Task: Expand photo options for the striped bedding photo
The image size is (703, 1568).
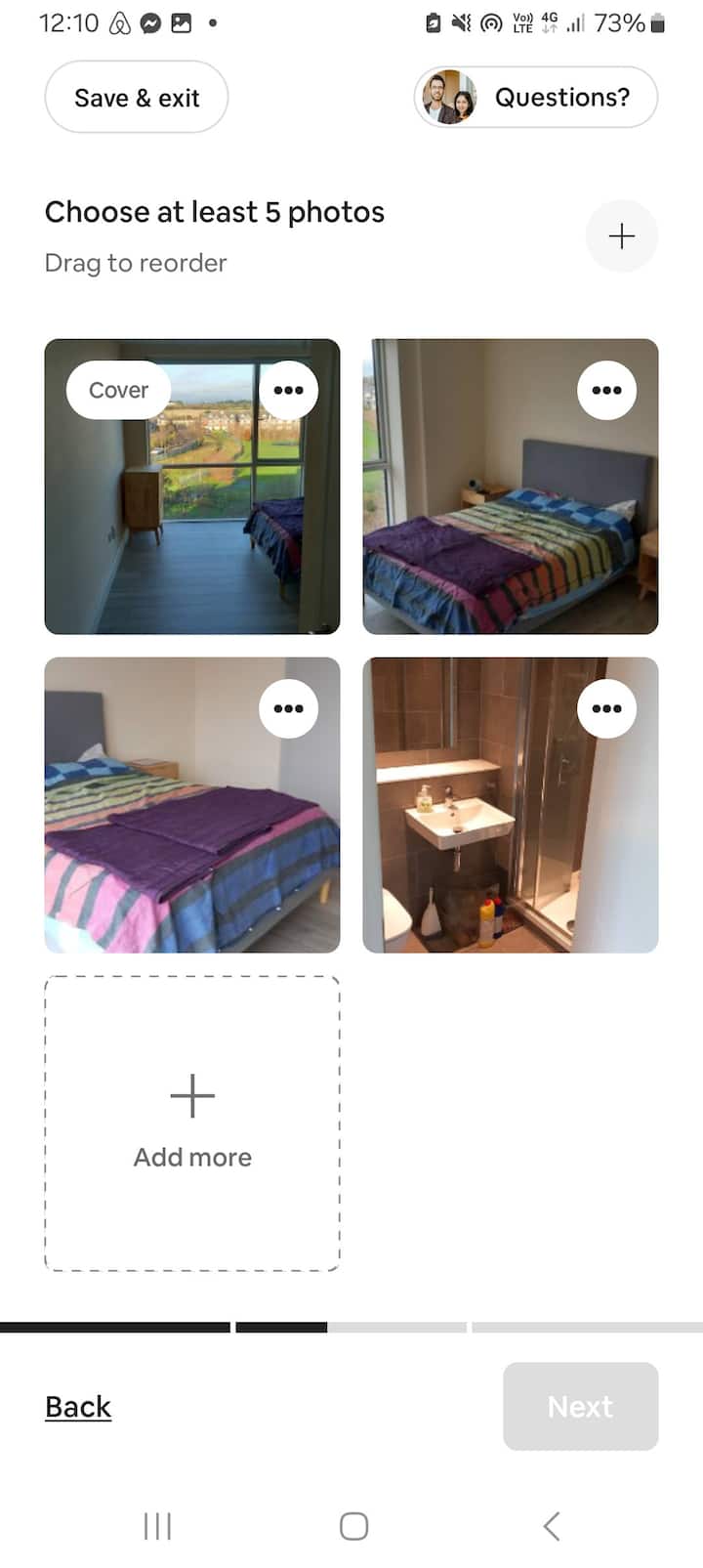Action: [289, 708]
